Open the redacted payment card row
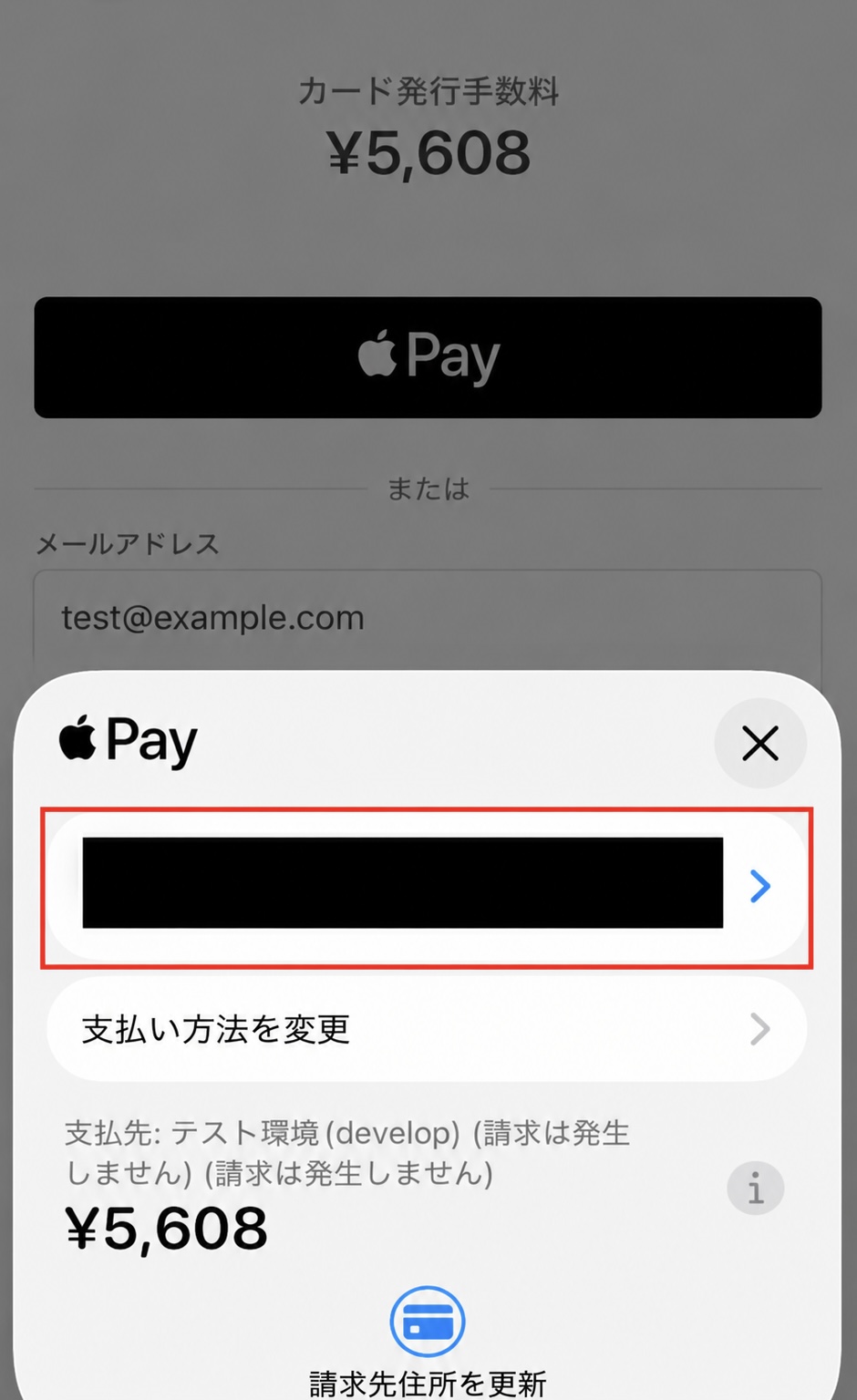 [427, 886]
